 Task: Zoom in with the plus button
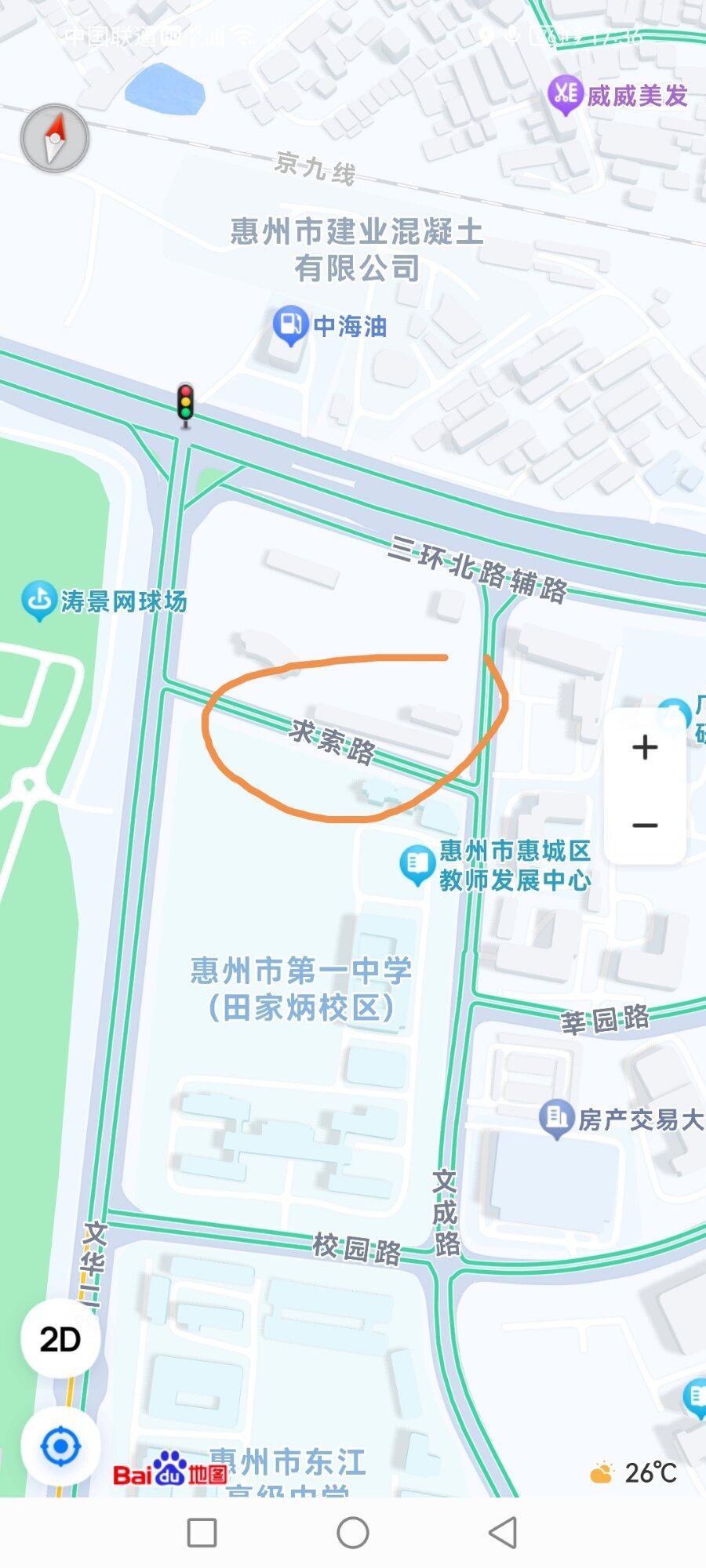point(645,747)
